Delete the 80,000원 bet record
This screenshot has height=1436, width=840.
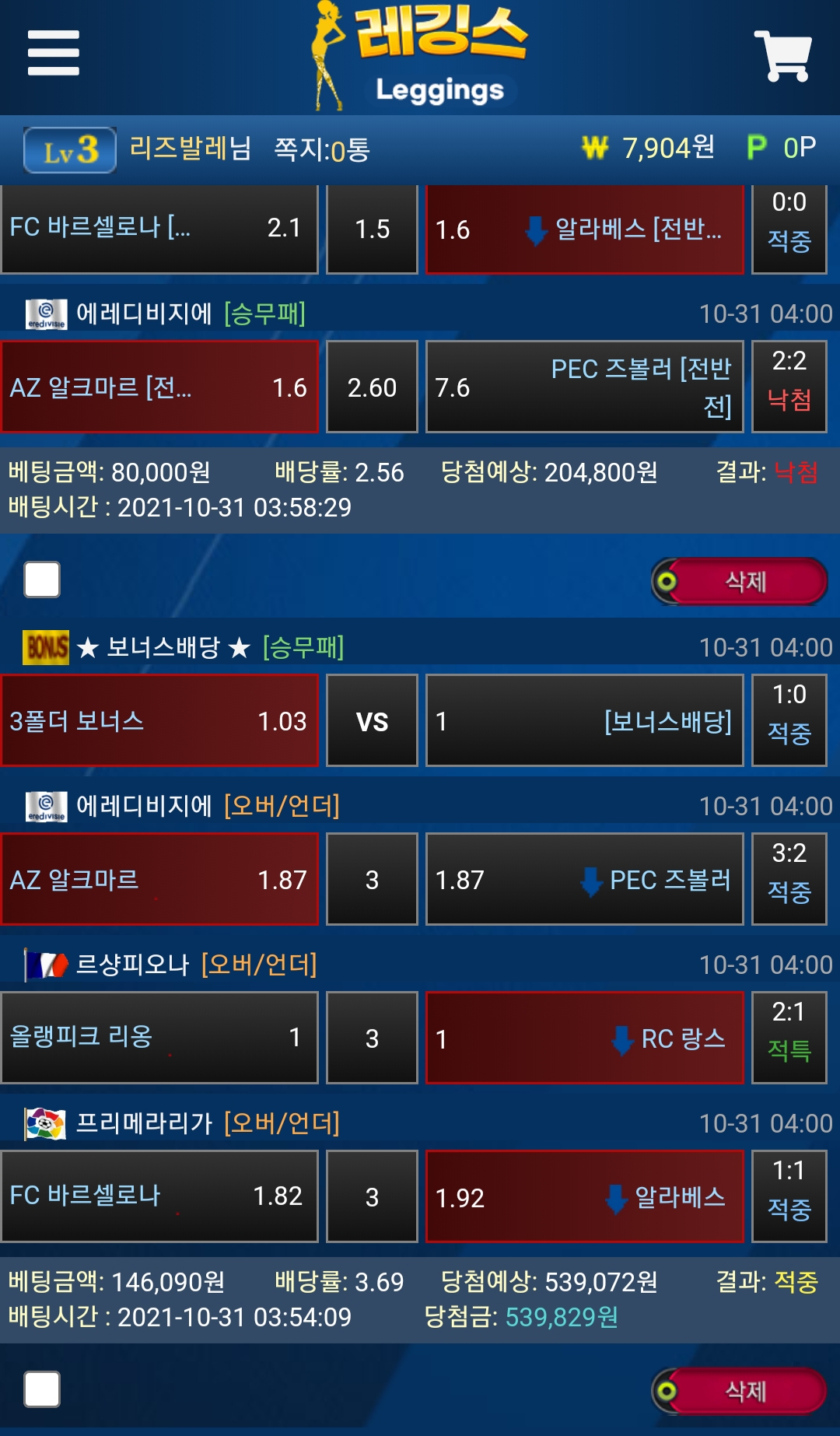[x=740, y=581]
